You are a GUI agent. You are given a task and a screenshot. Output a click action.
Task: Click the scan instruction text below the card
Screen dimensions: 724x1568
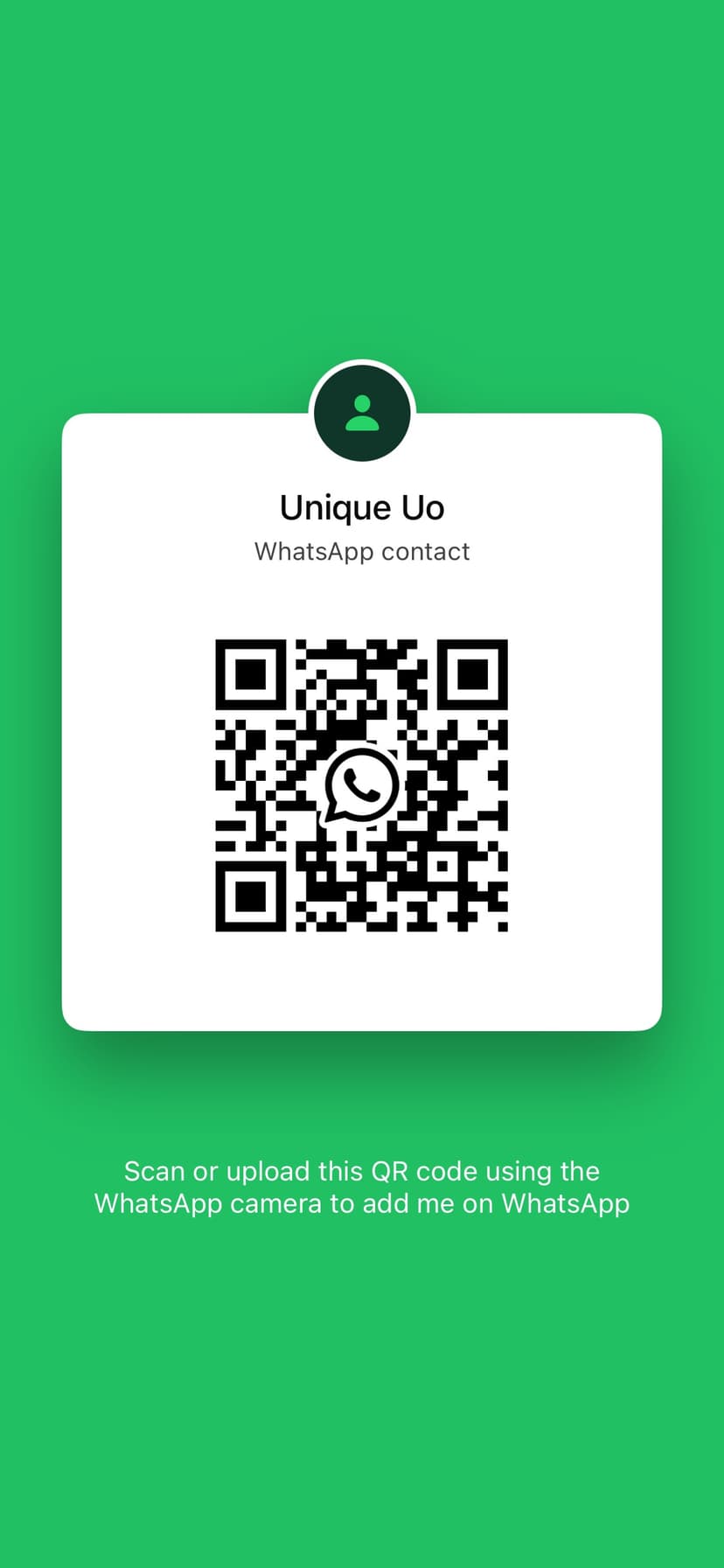click(362, 1187)
